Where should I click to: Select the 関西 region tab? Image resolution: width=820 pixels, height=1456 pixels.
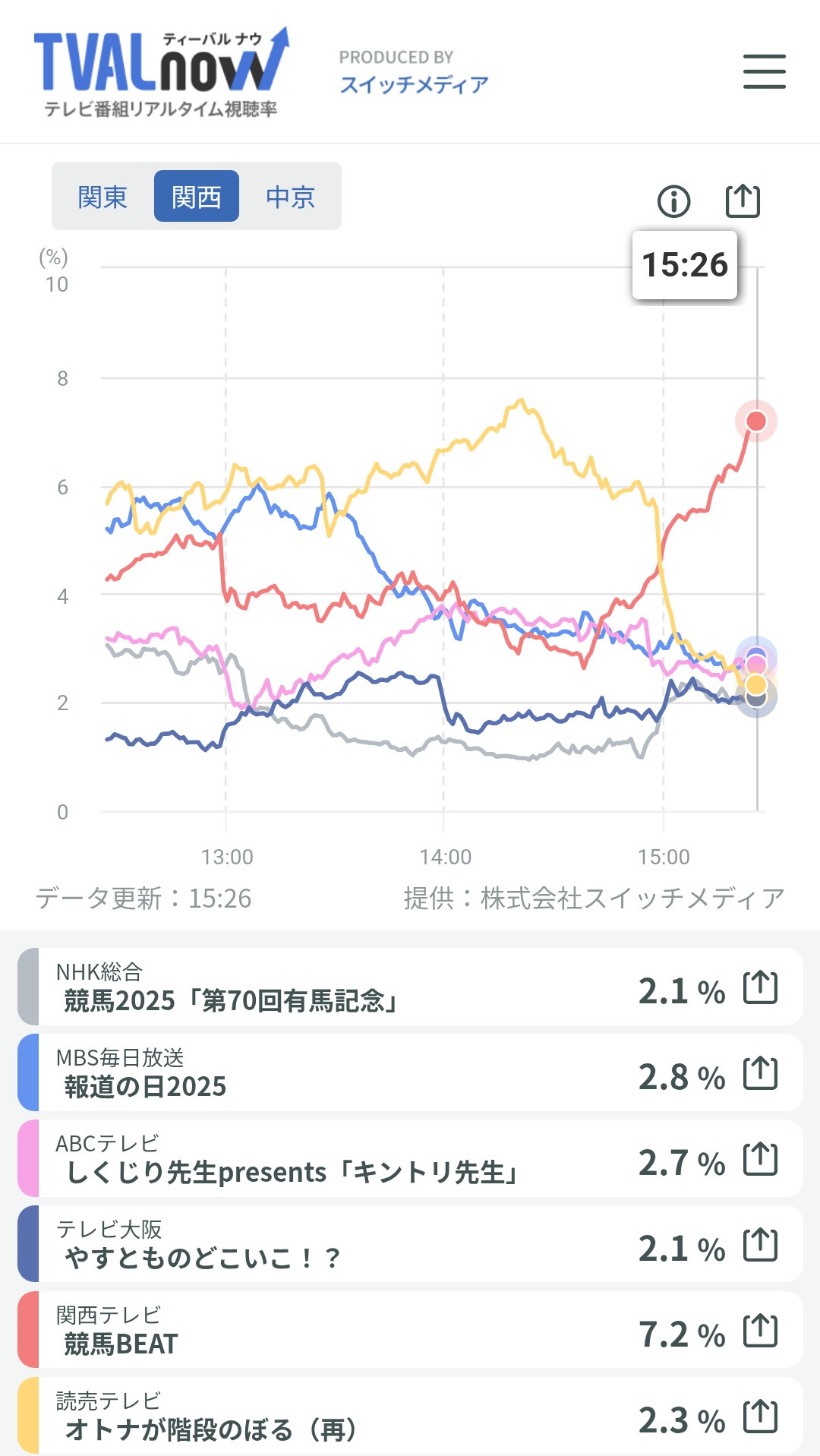(196, 197)
